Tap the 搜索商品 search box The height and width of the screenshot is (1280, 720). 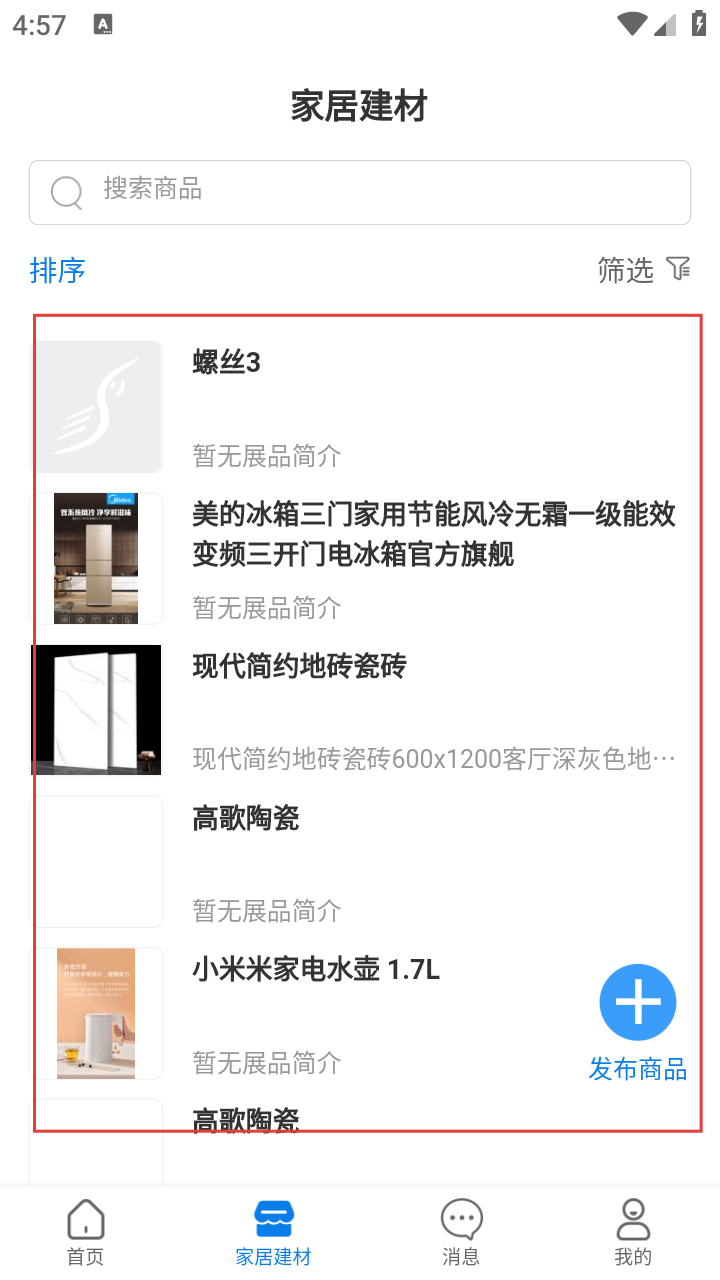[x=360, y=192]
